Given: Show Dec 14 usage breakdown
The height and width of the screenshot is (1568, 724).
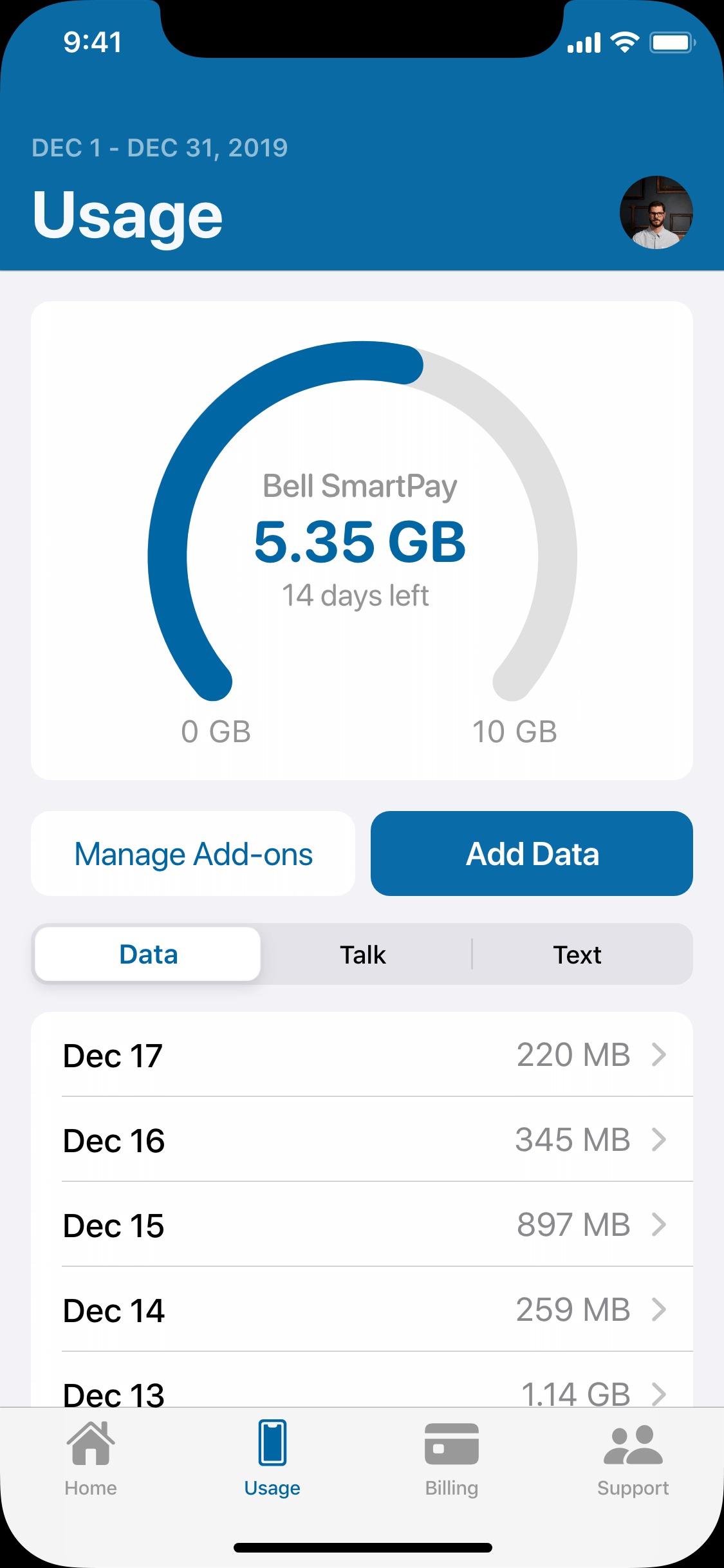Looking at the screenshot, I should click(362, 1310).
